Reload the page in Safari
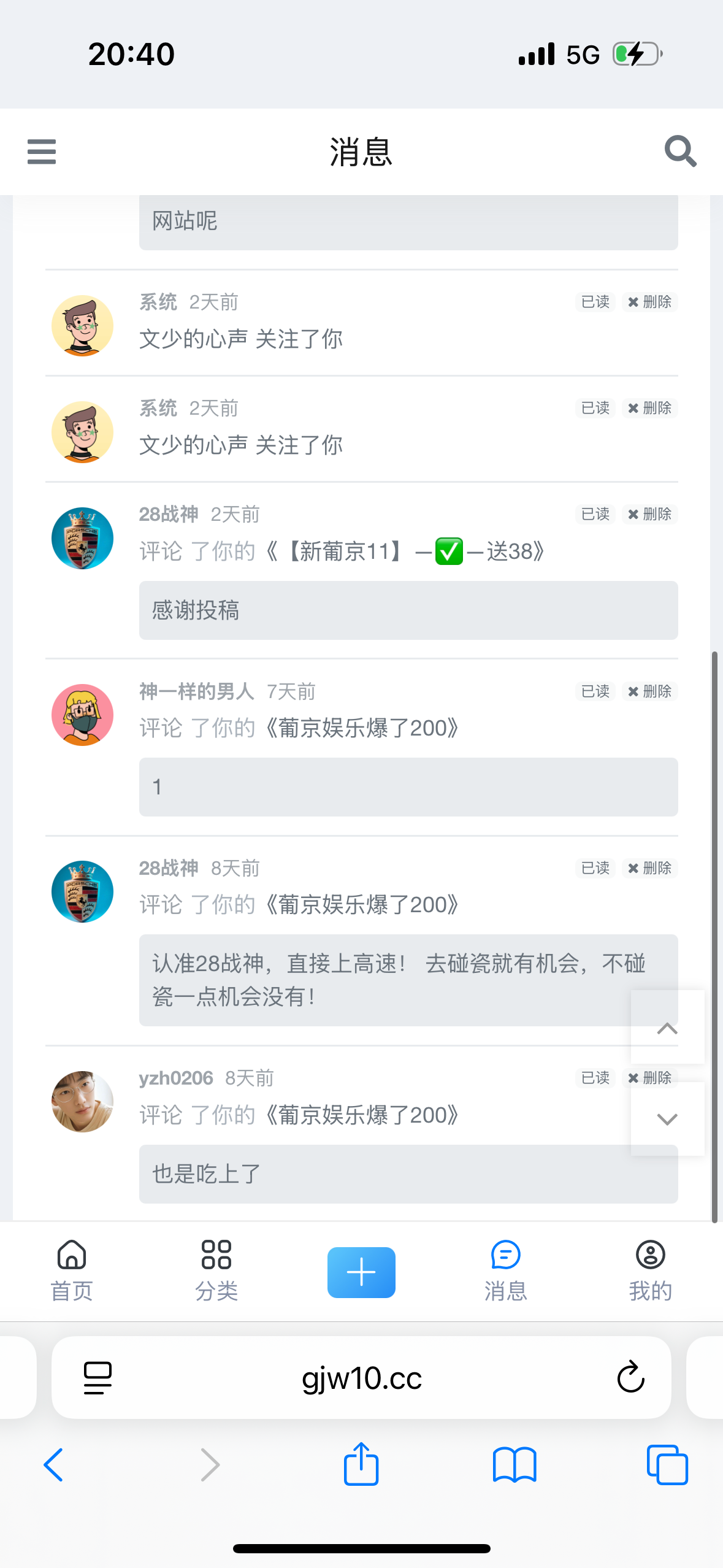Screen dimensions: 723x1568 [x=630, y=1378]
